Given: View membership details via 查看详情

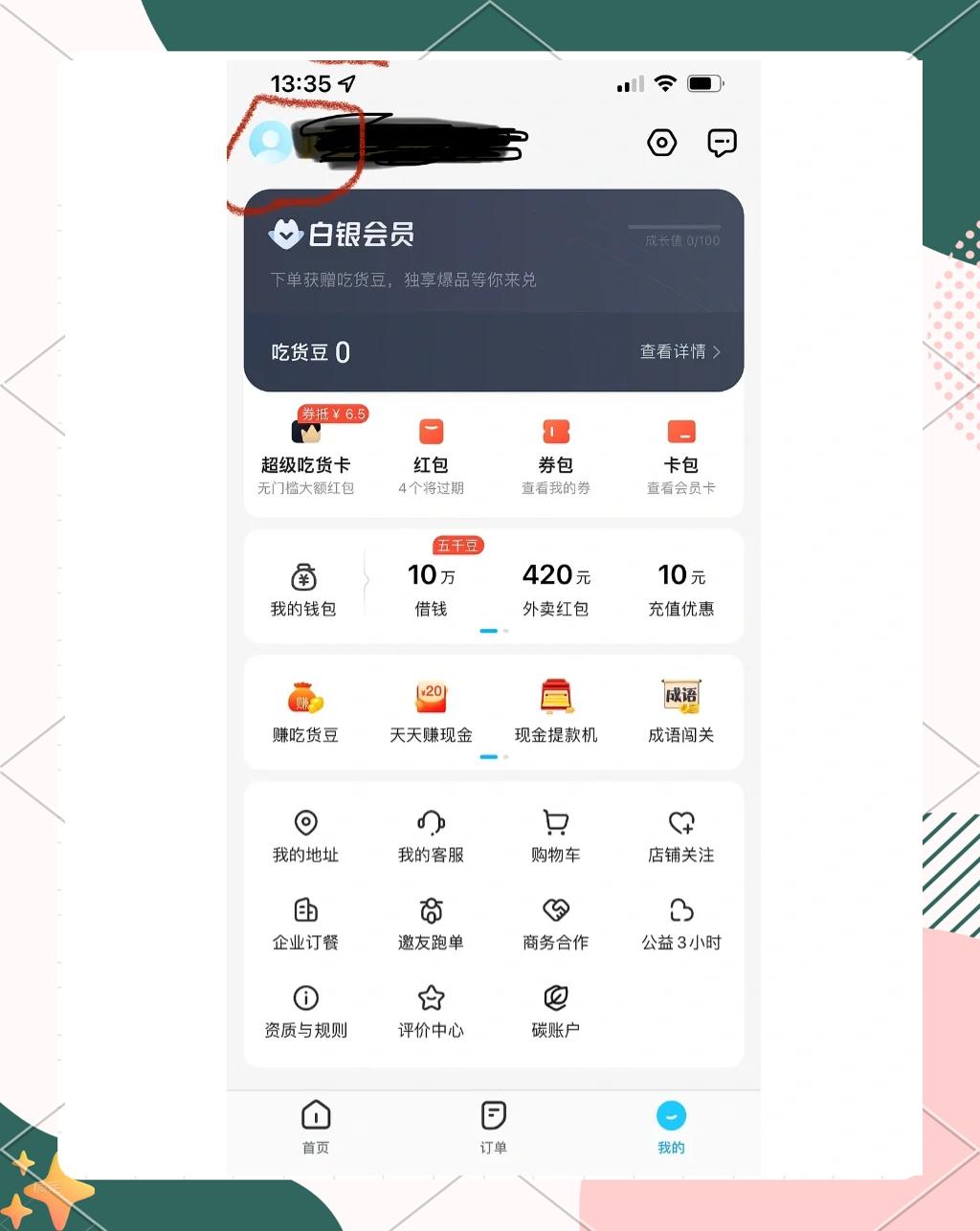Looking at the screenshot, I should pos(679,351).
